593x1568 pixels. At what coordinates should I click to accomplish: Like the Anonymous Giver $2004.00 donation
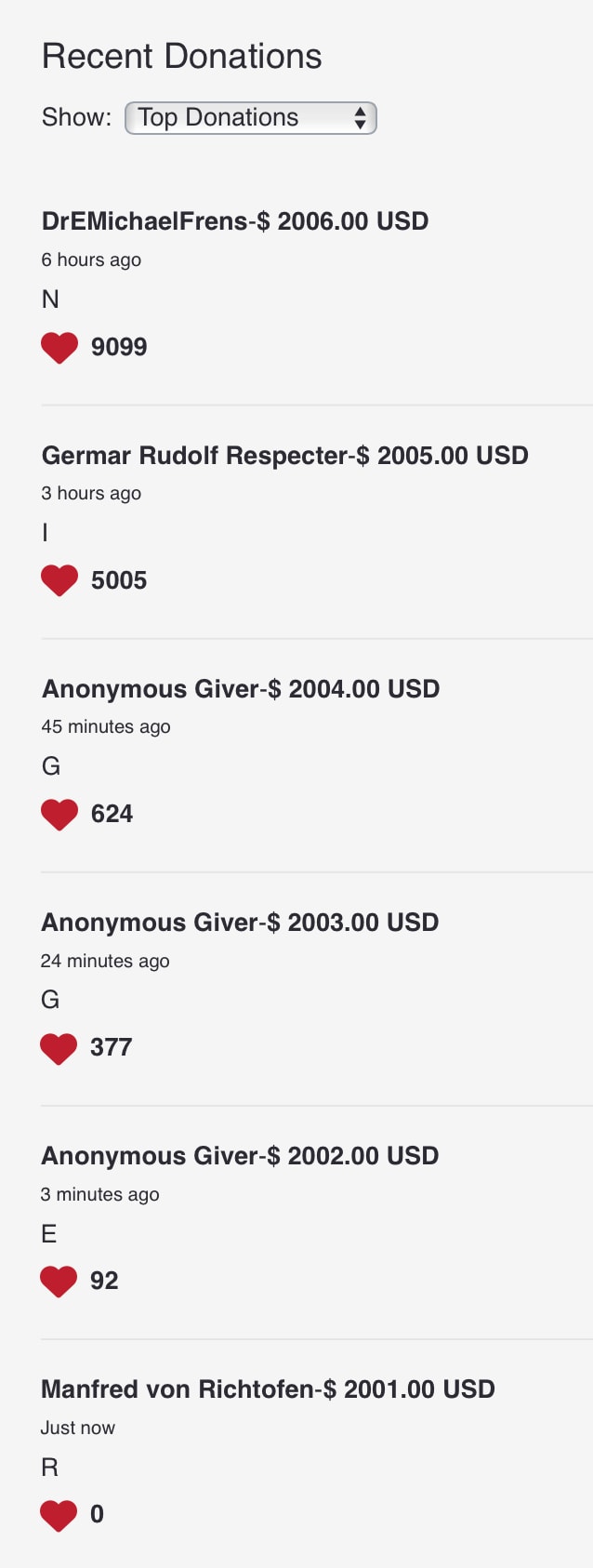[59, 815]
